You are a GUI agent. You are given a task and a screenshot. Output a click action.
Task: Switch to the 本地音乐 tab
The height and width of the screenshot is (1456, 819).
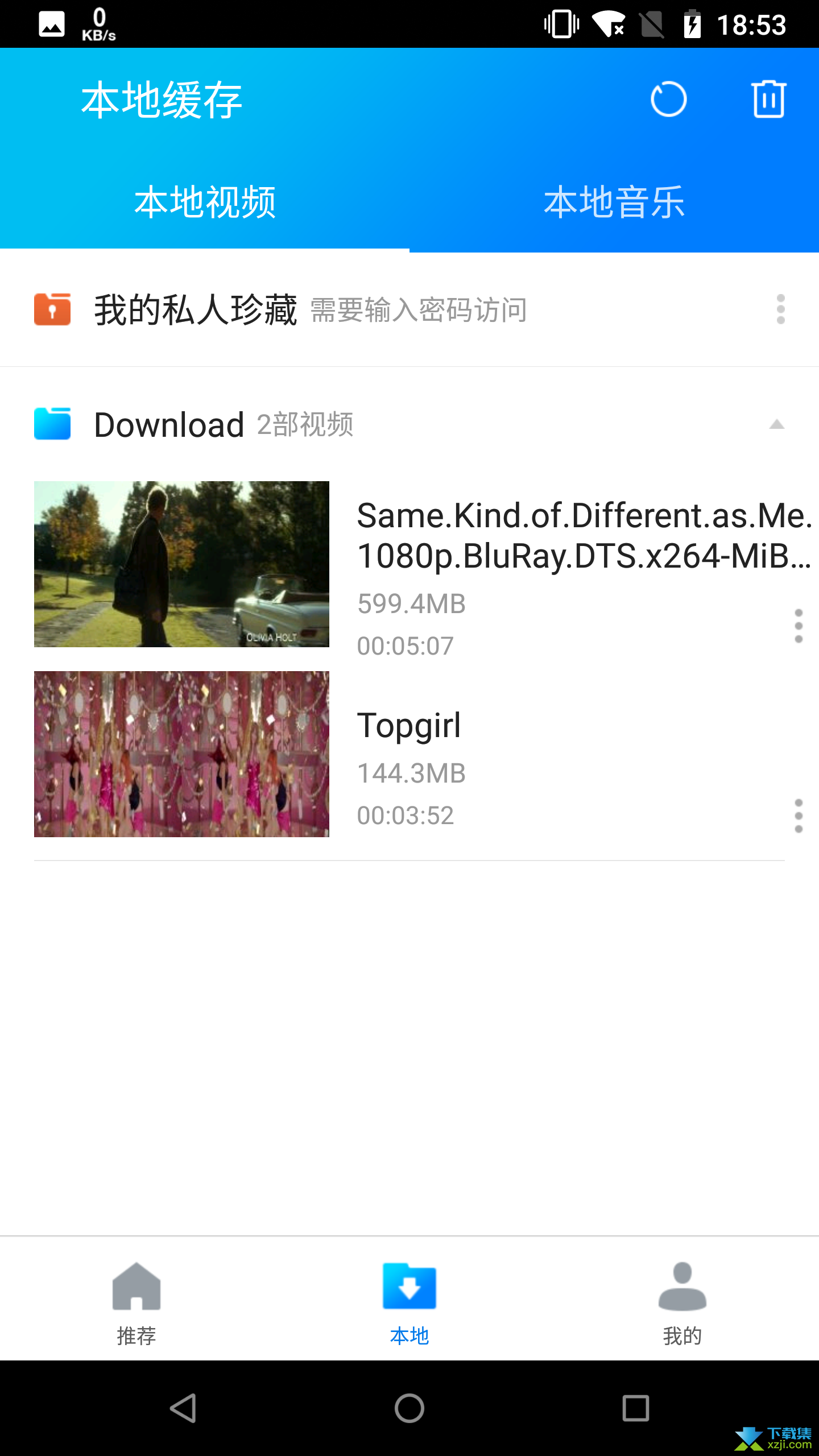pos(614,202)
